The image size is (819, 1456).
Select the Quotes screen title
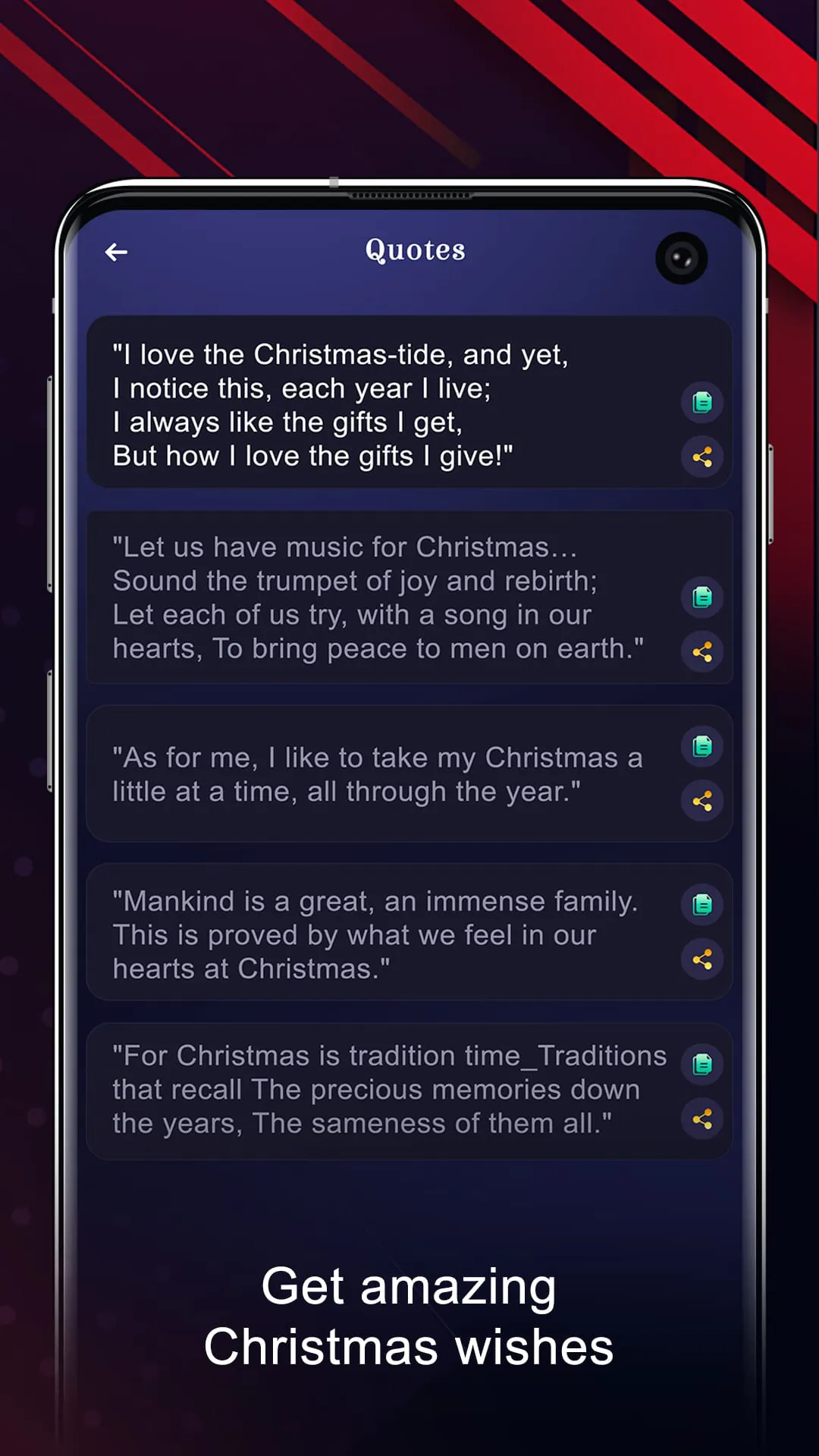(415, 250)
